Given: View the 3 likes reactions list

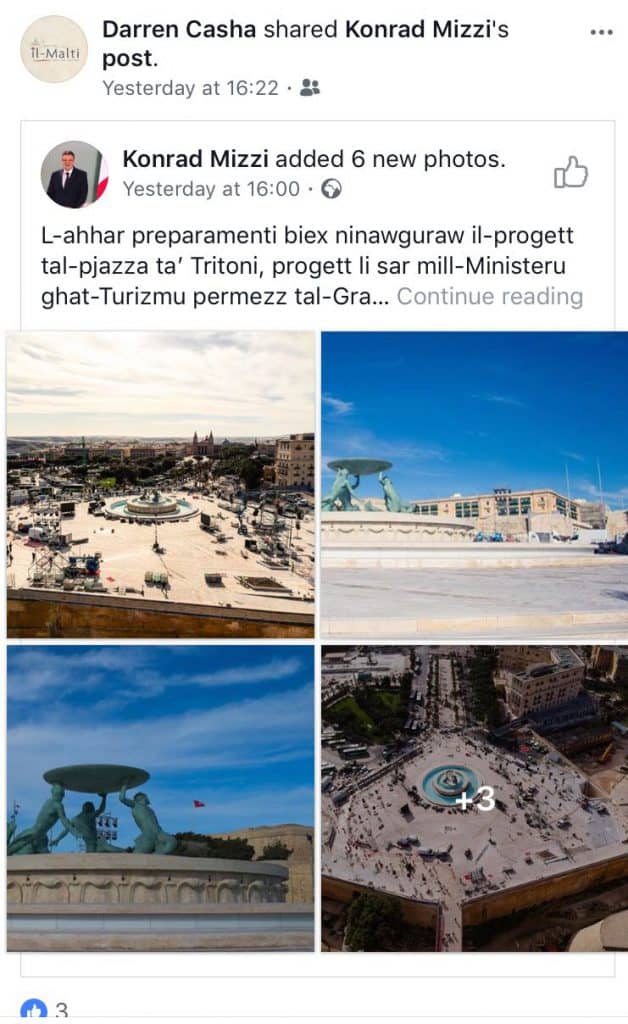Looking at the screenshot, I should (x=45, y=1010).
